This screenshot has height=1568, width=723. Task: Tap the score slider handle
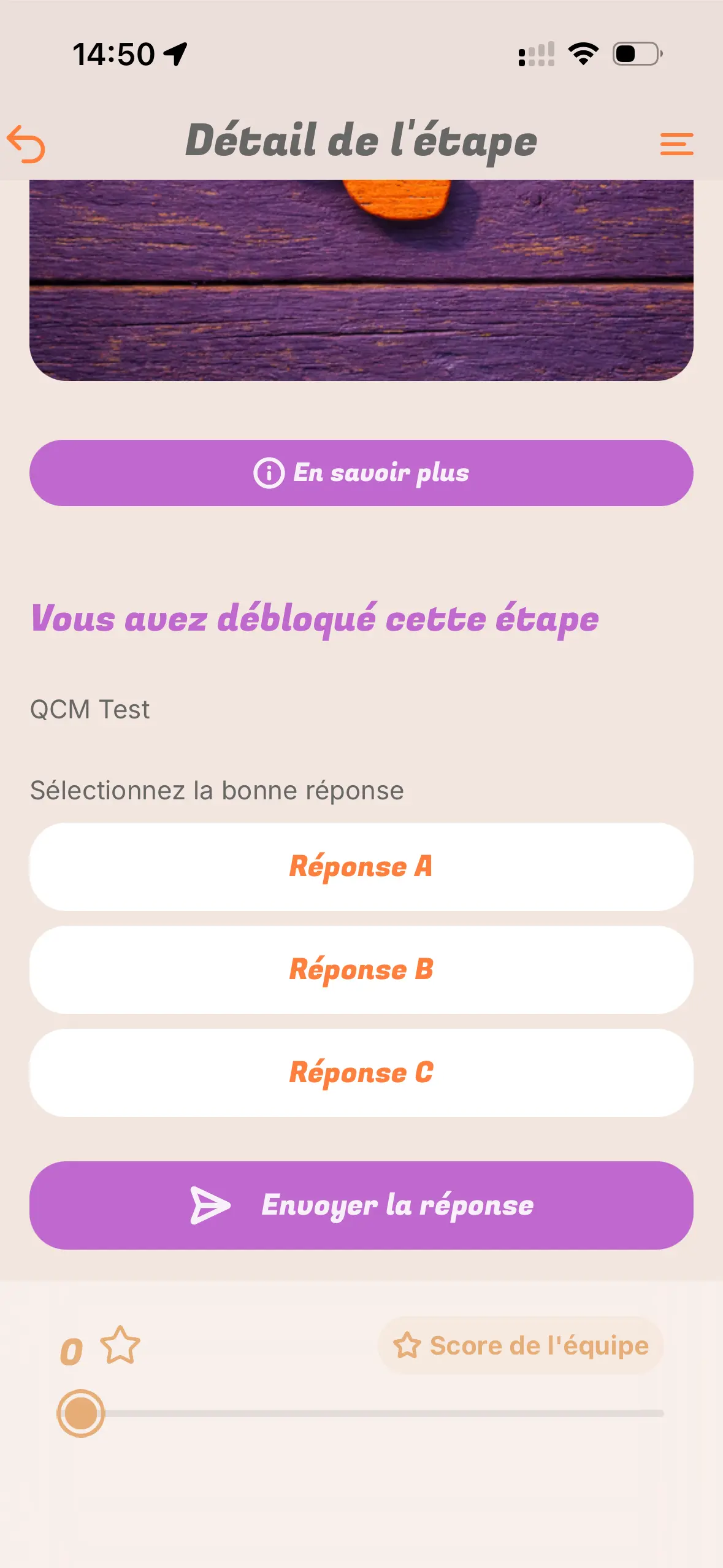pyautogui.click(x=81, y=1413)
